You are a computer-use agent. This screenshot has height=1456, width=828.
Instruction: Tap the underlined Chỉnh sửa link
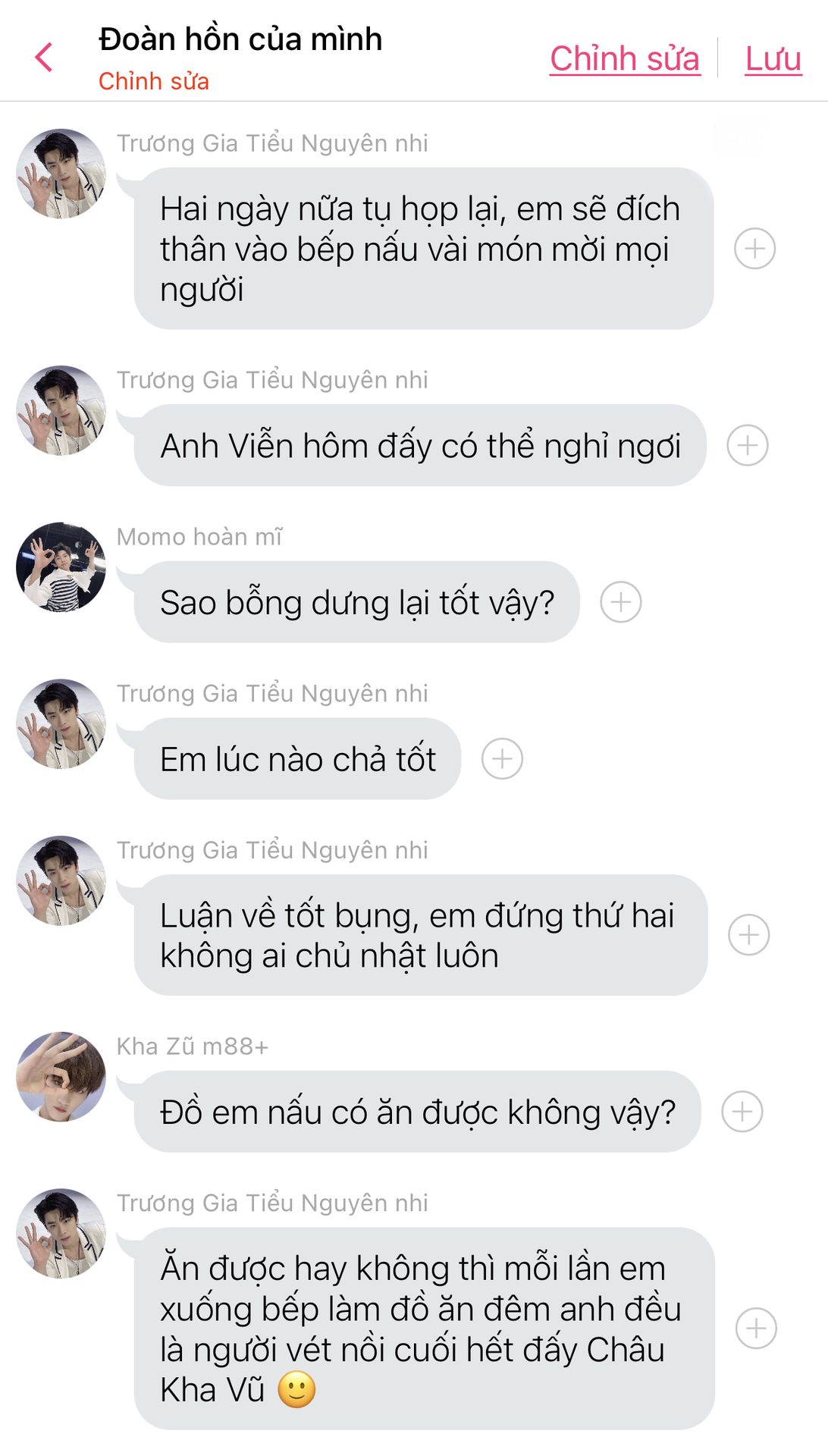(x=624, y=58)
